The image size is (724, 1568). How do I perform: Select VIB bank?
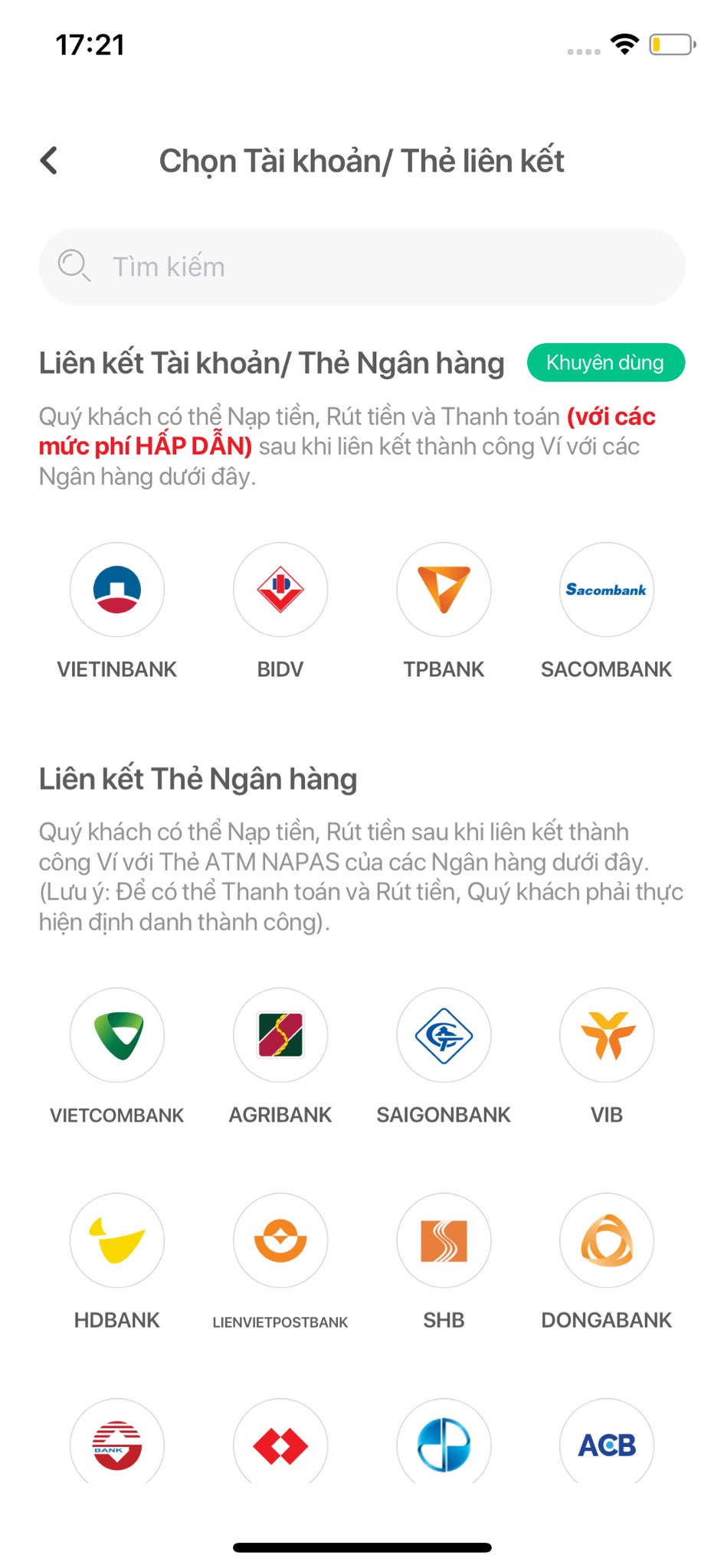point(606,1035)
